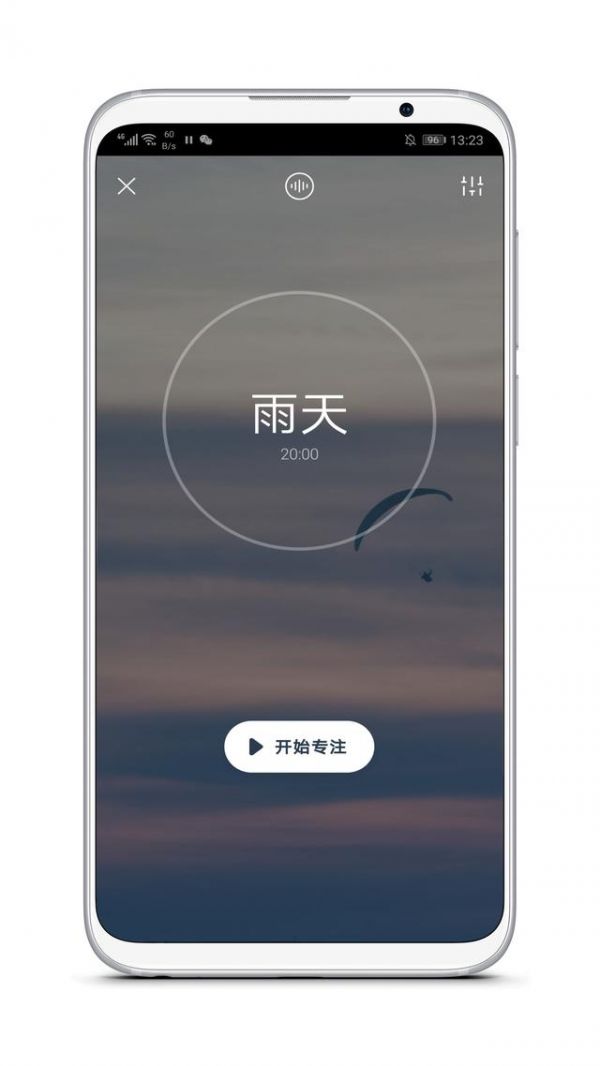The width and height of the screenshot is (600, 1066).
Task: Close the 雨天 focus screen
Action: (126, 186)
